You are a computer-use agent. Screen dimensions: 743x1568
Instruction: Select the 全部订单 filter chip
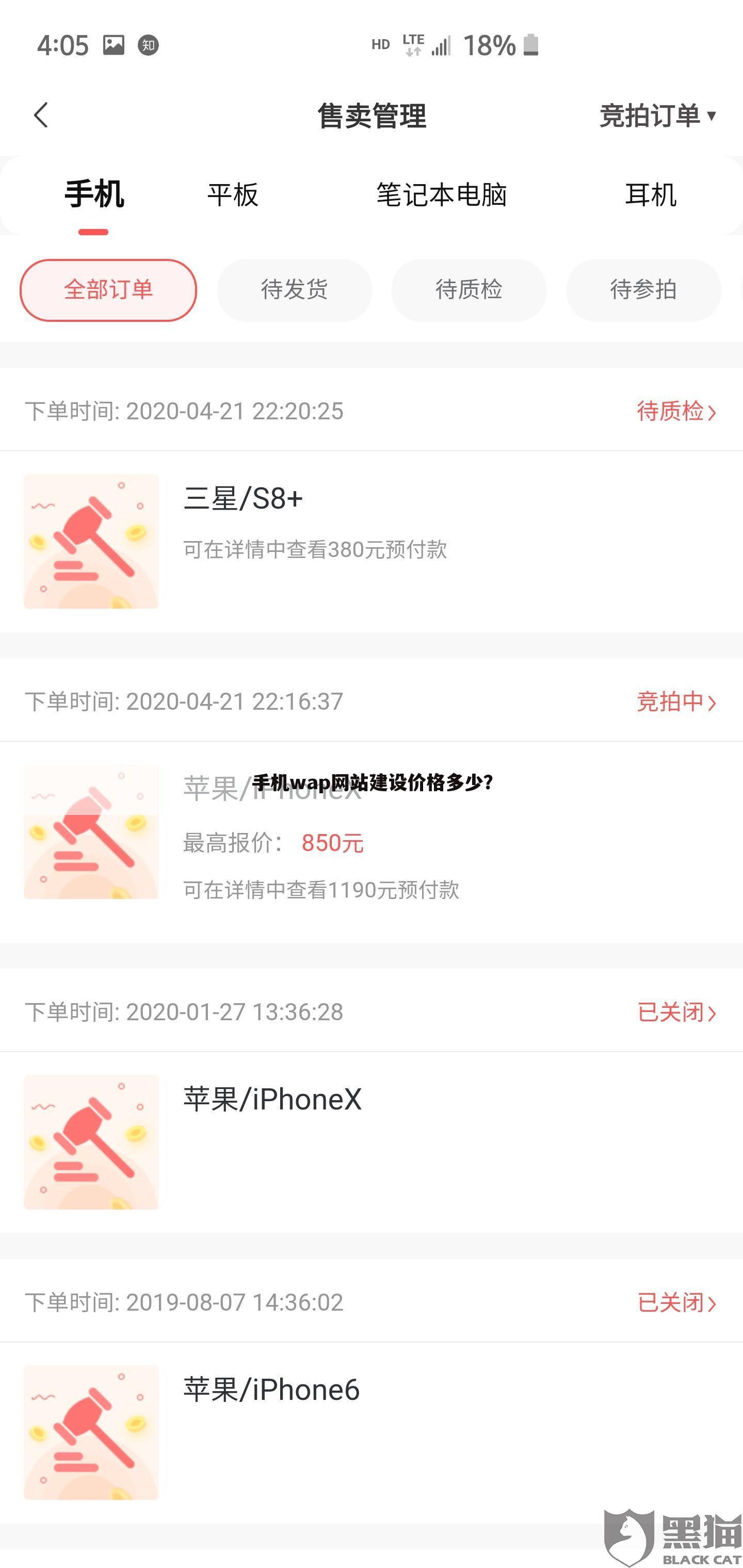tap(108, 290)
